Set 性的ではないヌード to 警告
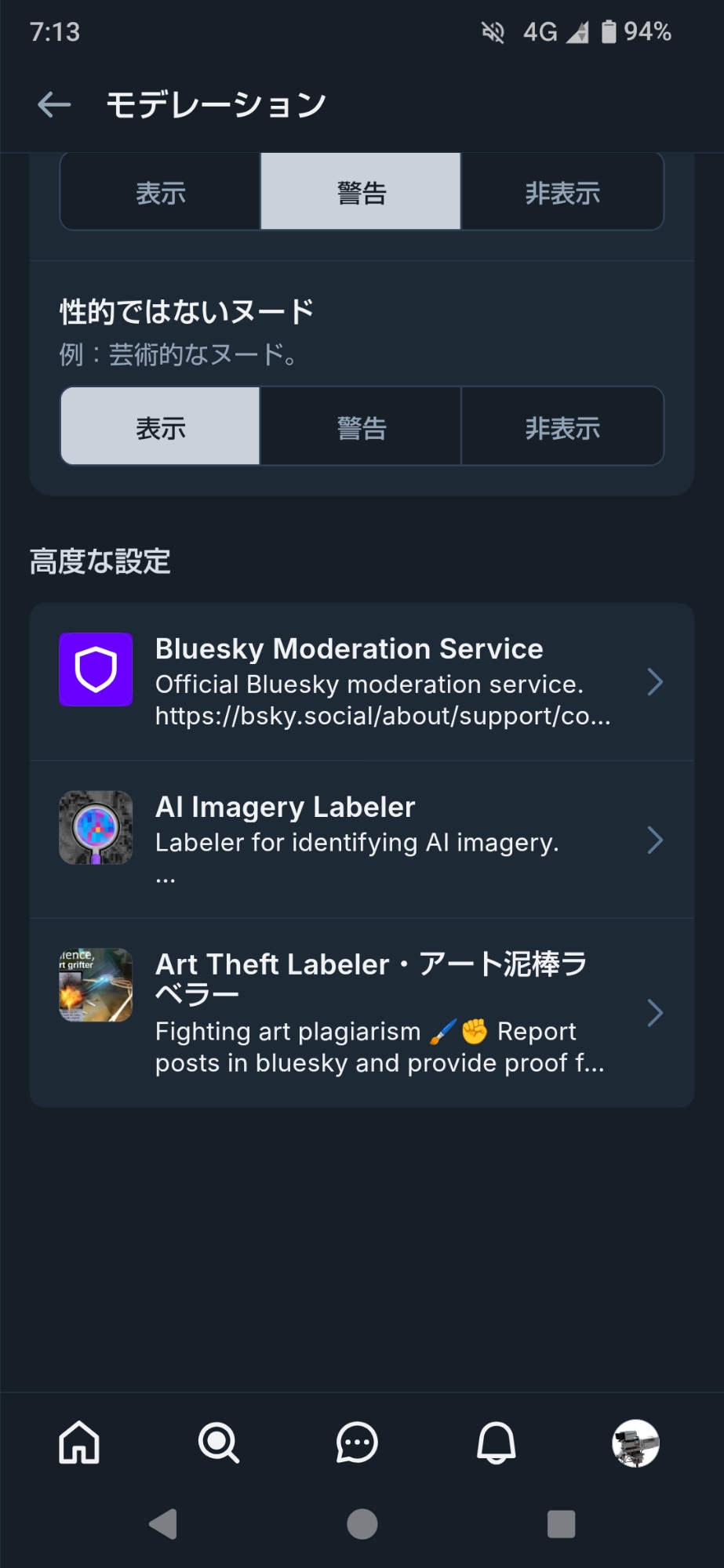724x1568 pixels. pos(361,427)
